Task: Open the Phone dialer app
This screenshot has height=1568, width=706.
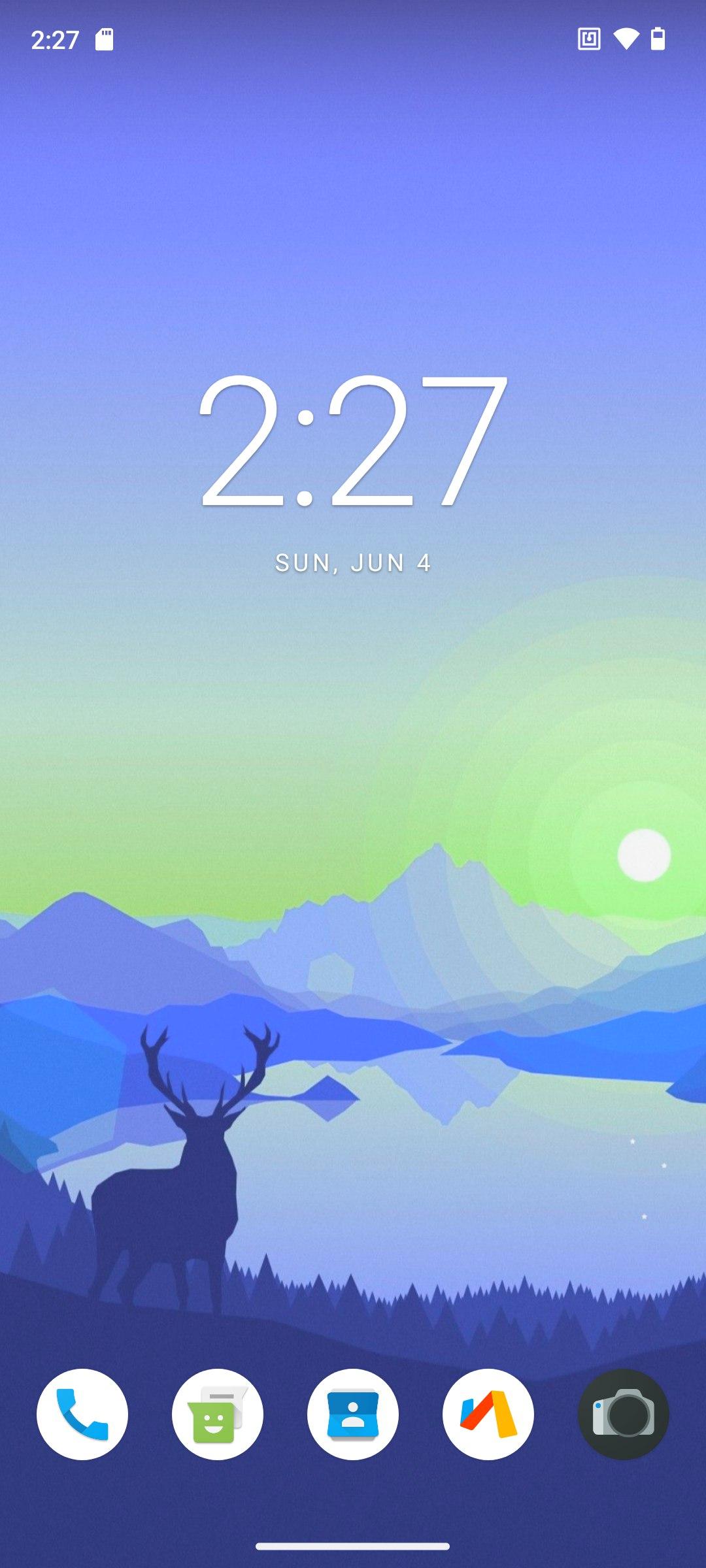Action: (x=82, y=1414)
